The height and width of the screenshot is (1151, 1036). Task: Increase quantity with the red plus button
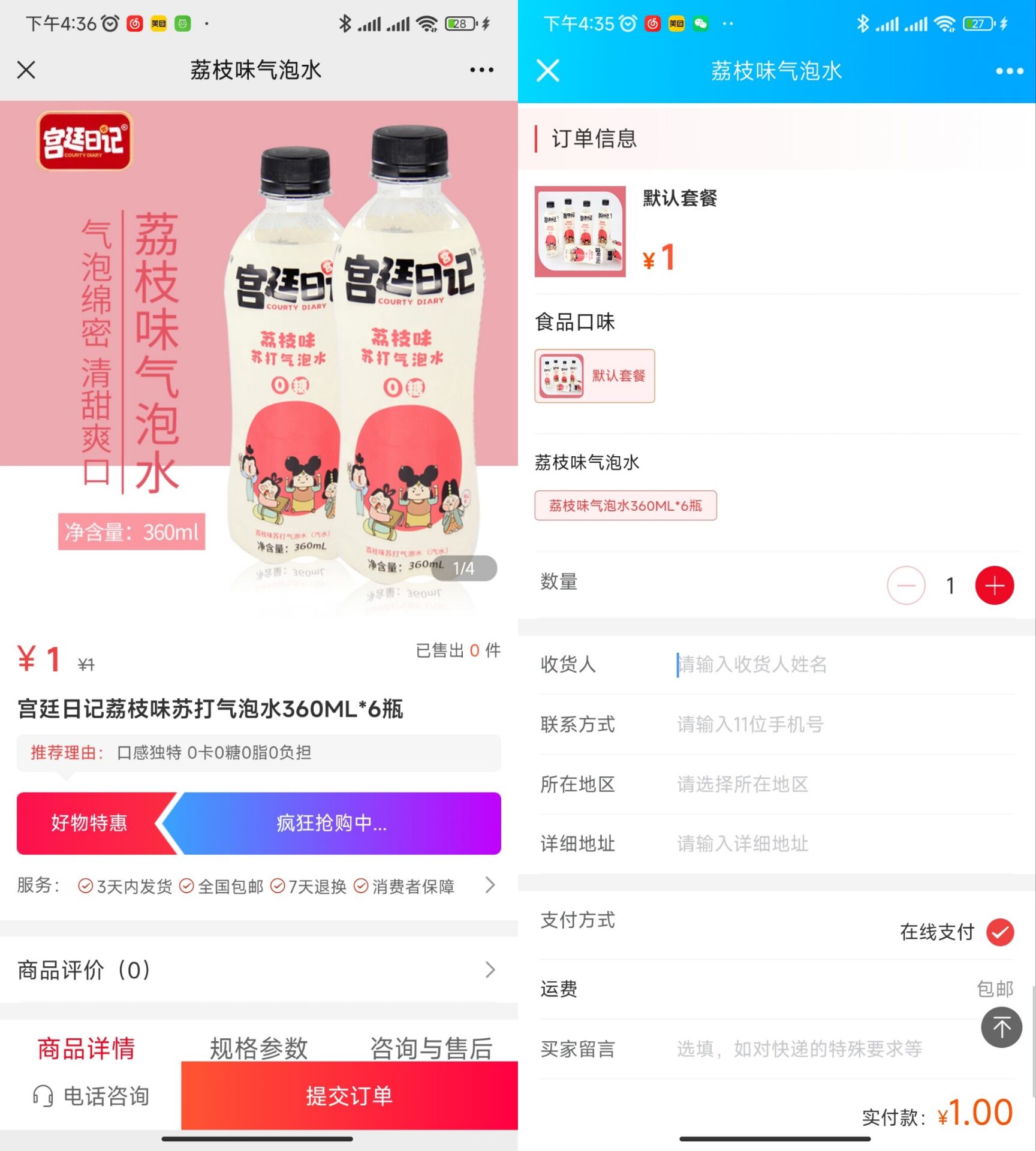point(994,585)
